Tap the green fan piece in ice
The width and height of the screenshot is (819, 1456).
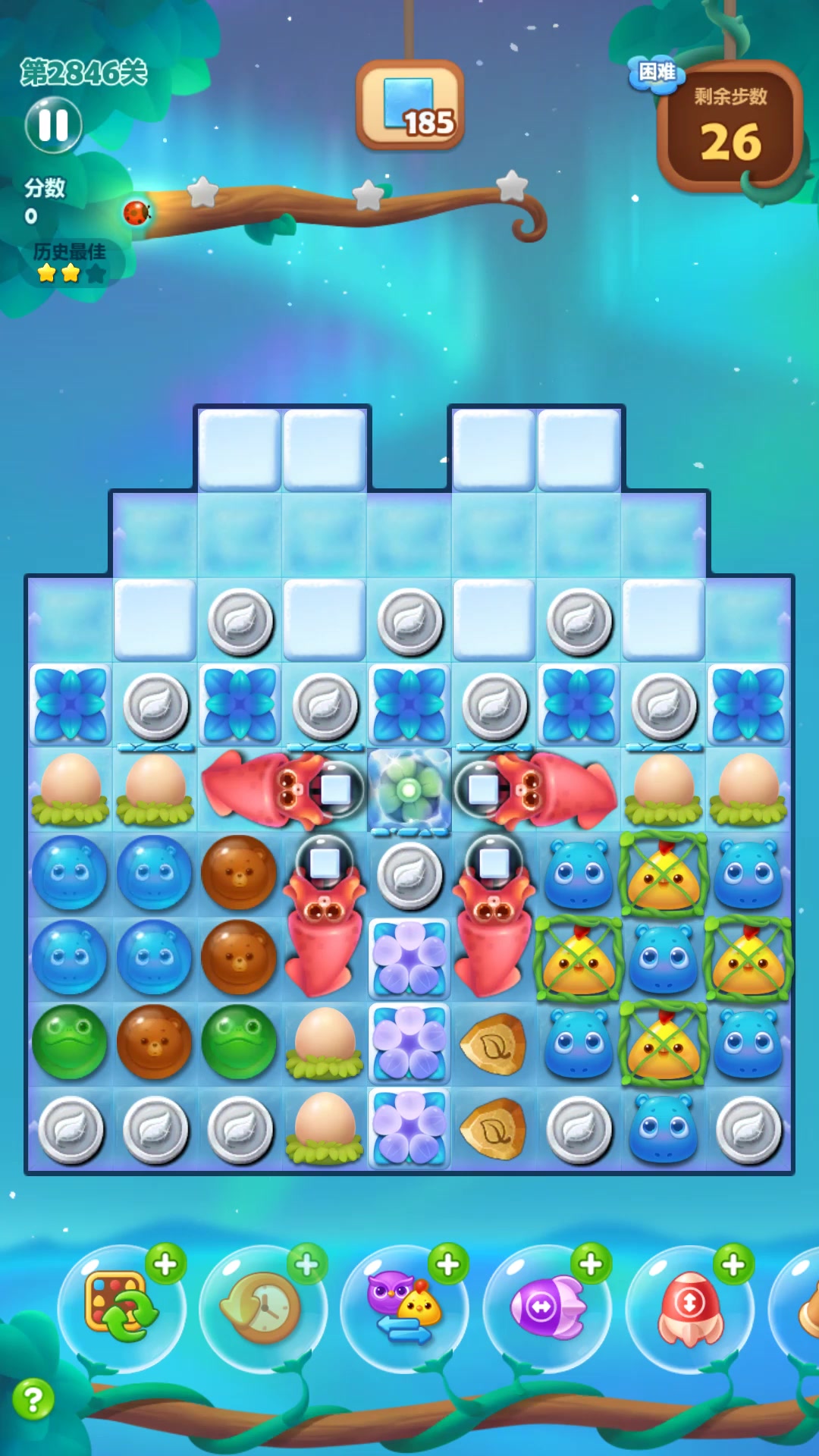(x=409, y=790)
